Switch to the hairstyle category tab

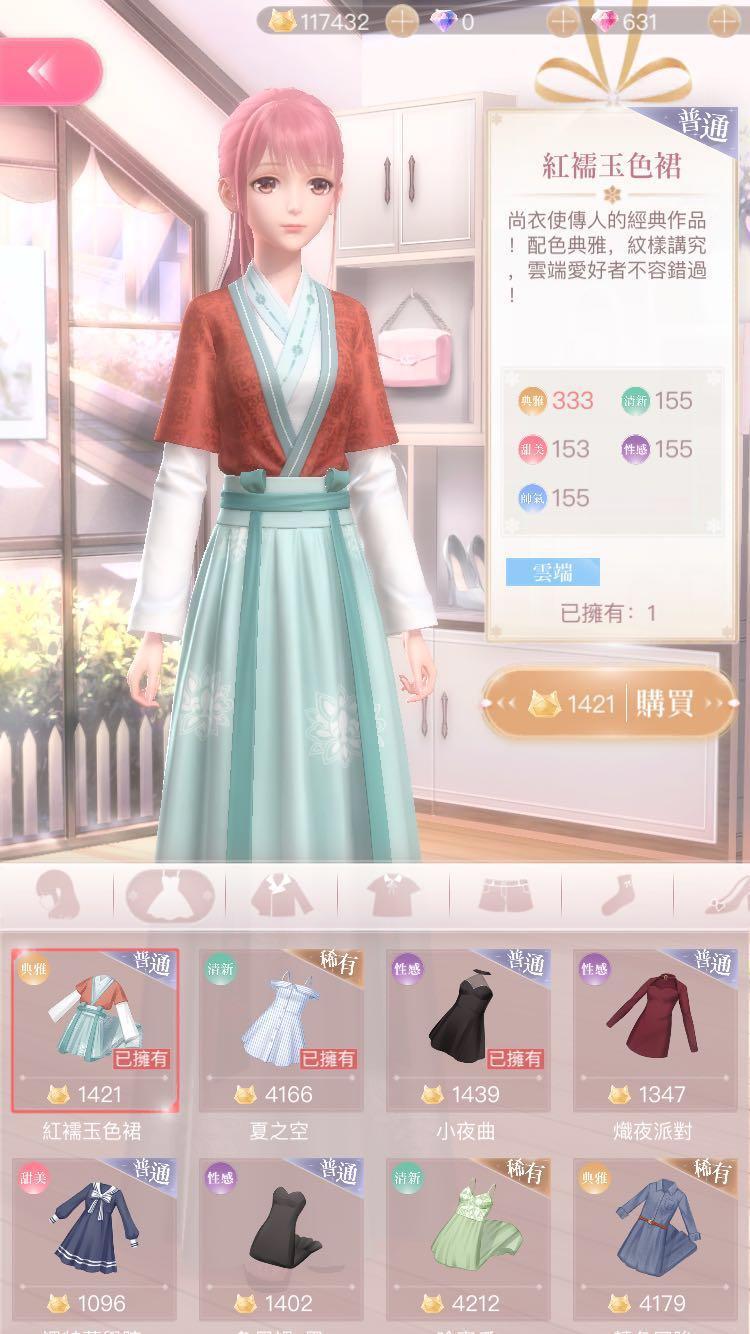[x=58, y=893]
